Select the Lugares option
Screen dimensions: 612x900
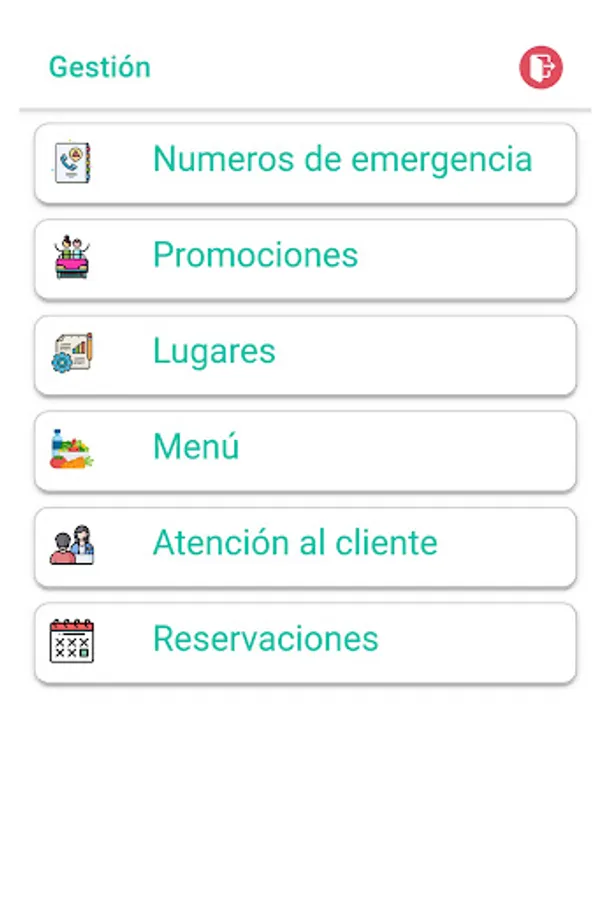point(305,354)
